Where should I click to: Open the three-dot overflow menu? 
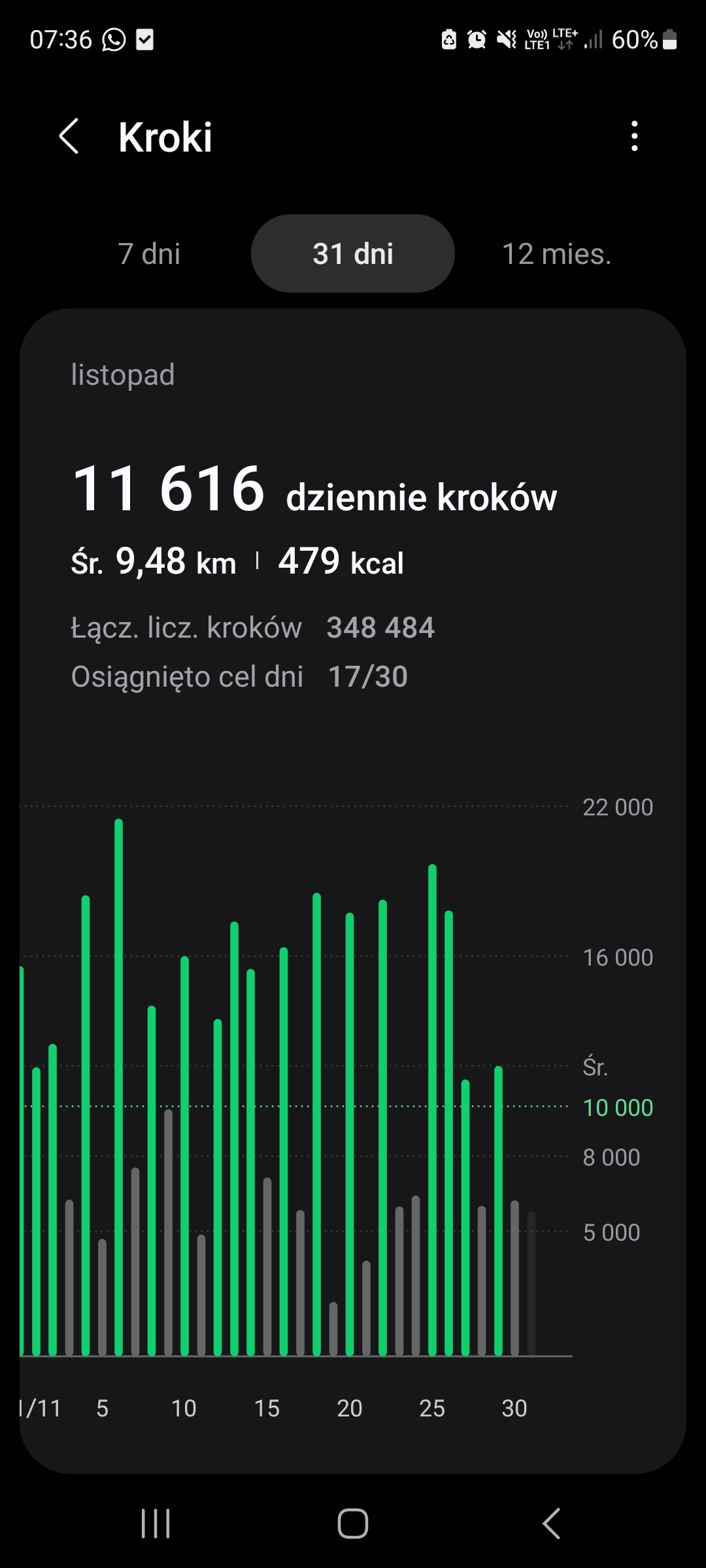pyautogui.click(x=634, y=136)
